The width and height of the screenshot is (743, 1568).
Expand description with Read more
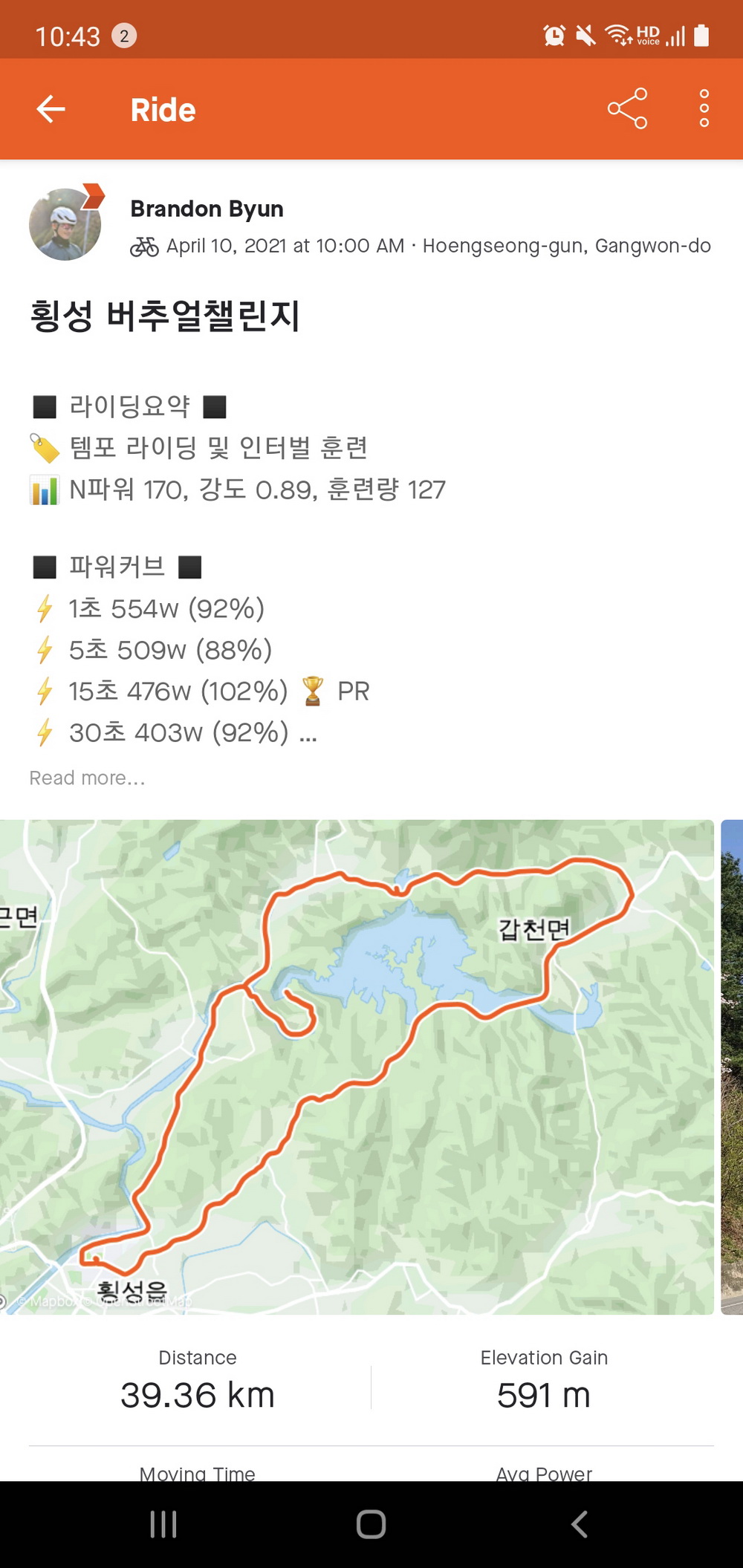click(87, 778)
